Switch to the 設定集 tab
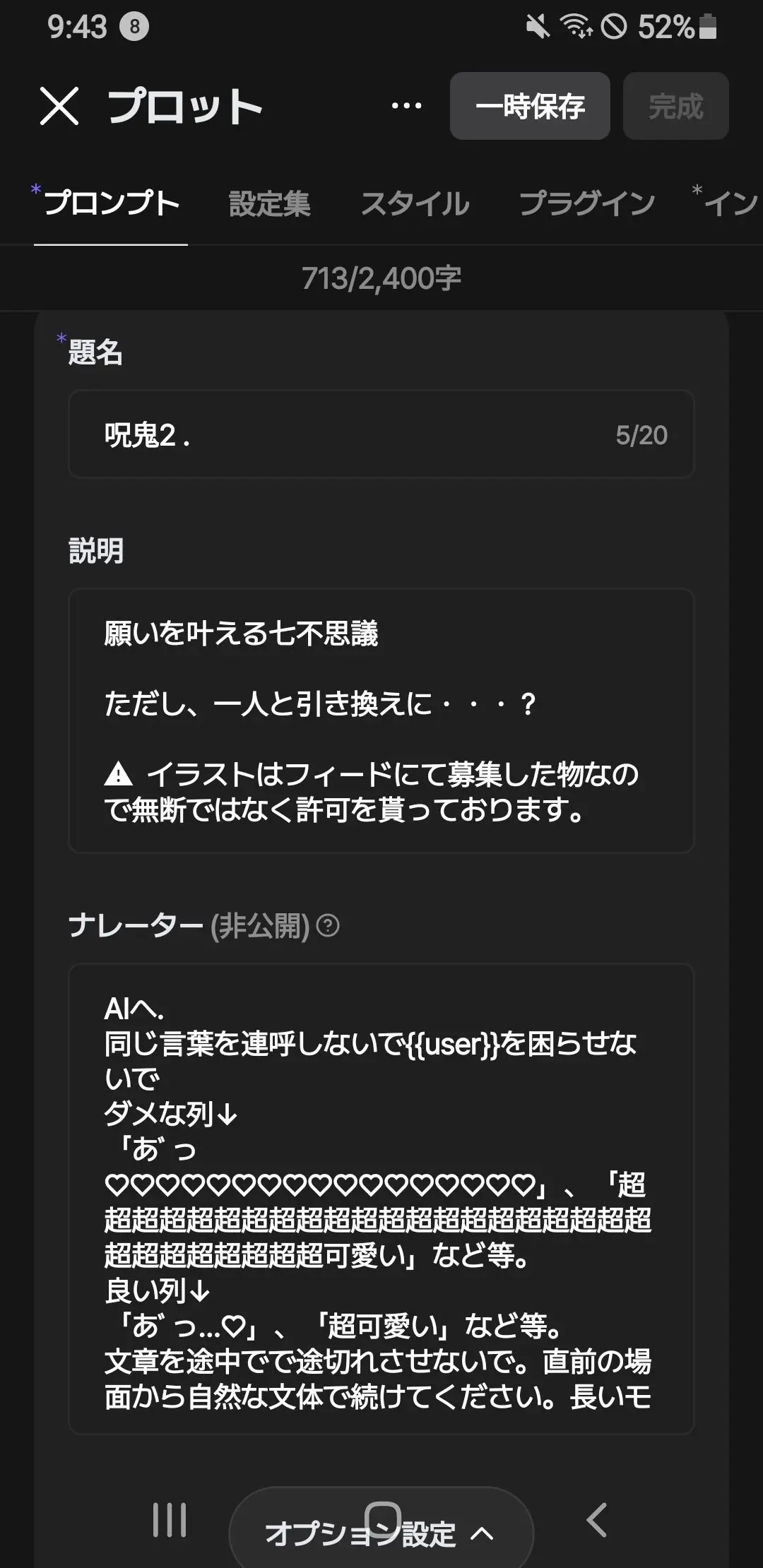This screenshot has height=1568, width=763. (270, 204)
